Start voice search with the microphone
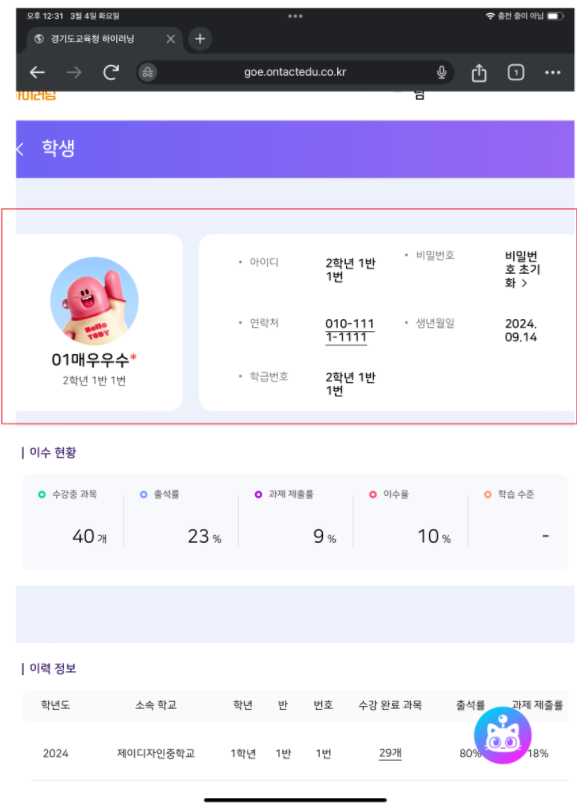Image resolution: width=577 pixels, height=805 pixels. [x=441, y=72]
